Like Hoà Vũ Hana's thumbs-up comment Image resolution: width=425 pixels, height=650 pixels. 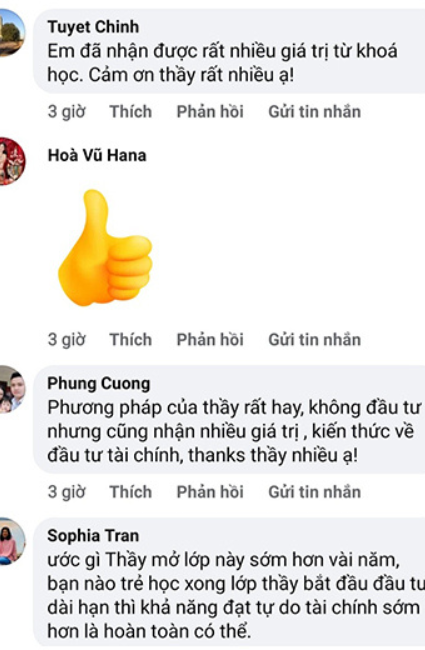click(131, 340)
